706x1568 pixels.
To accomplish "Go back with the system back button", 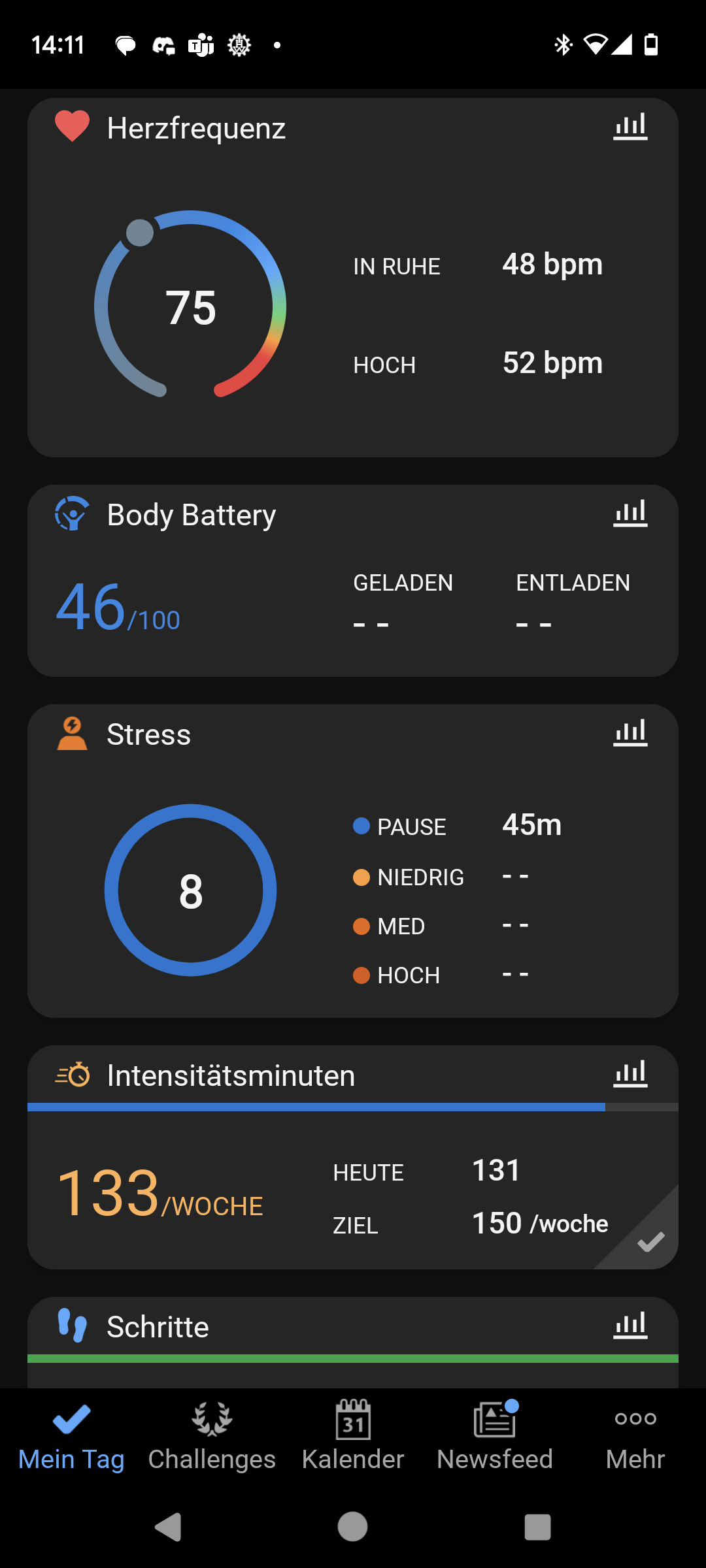I will pyautogui.click(x=168, y=1527).
